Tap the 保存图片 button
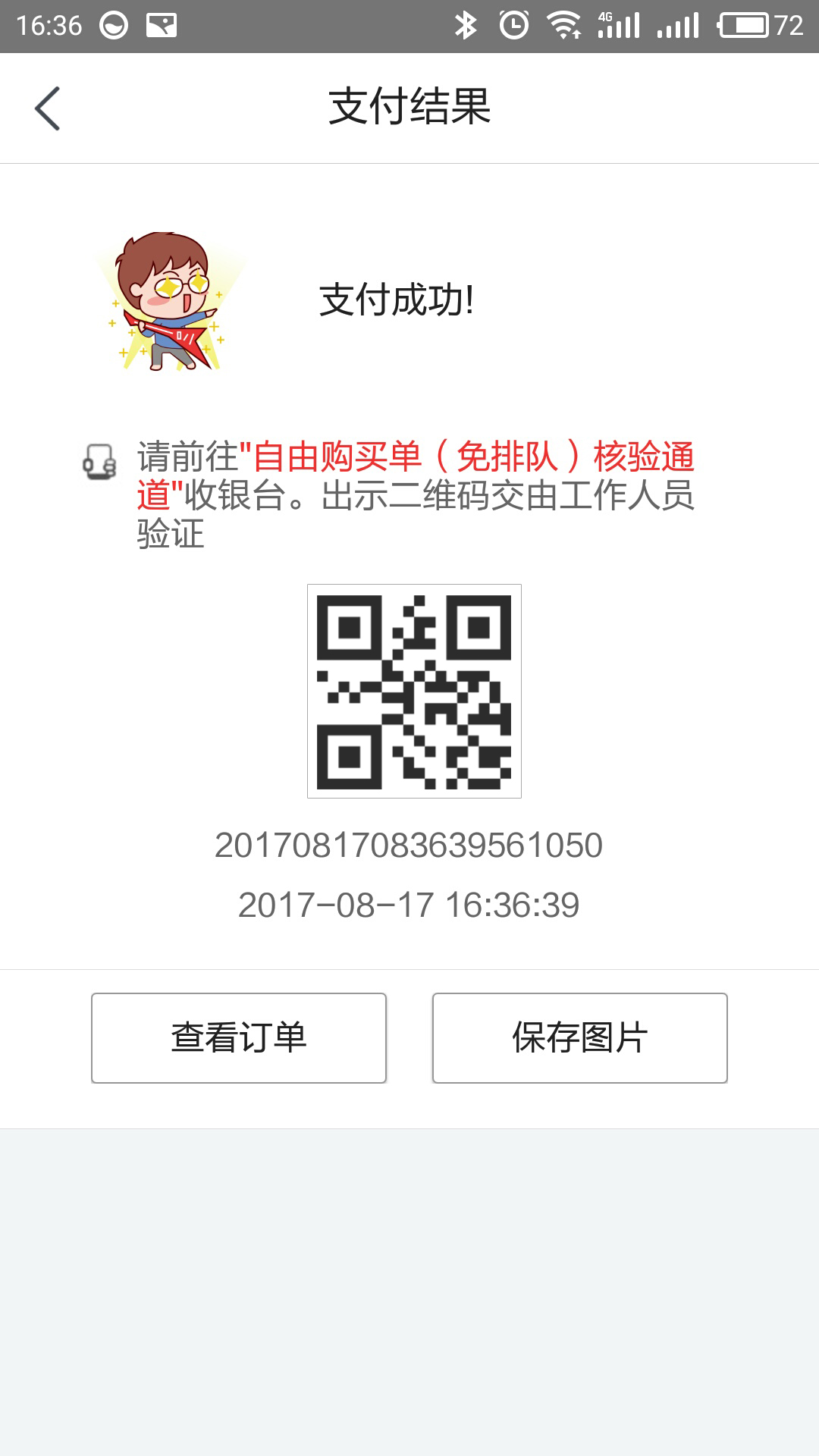The image size is (819, 1456). coord(579,1036)
